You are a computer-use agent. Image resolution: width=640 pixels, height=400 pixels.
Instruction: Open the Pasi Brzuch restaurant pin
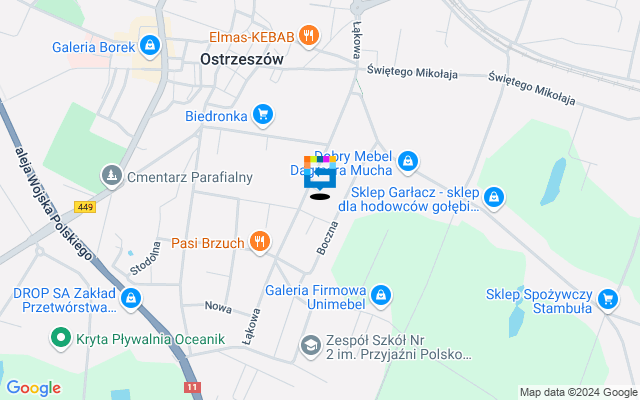click(259, 240)
